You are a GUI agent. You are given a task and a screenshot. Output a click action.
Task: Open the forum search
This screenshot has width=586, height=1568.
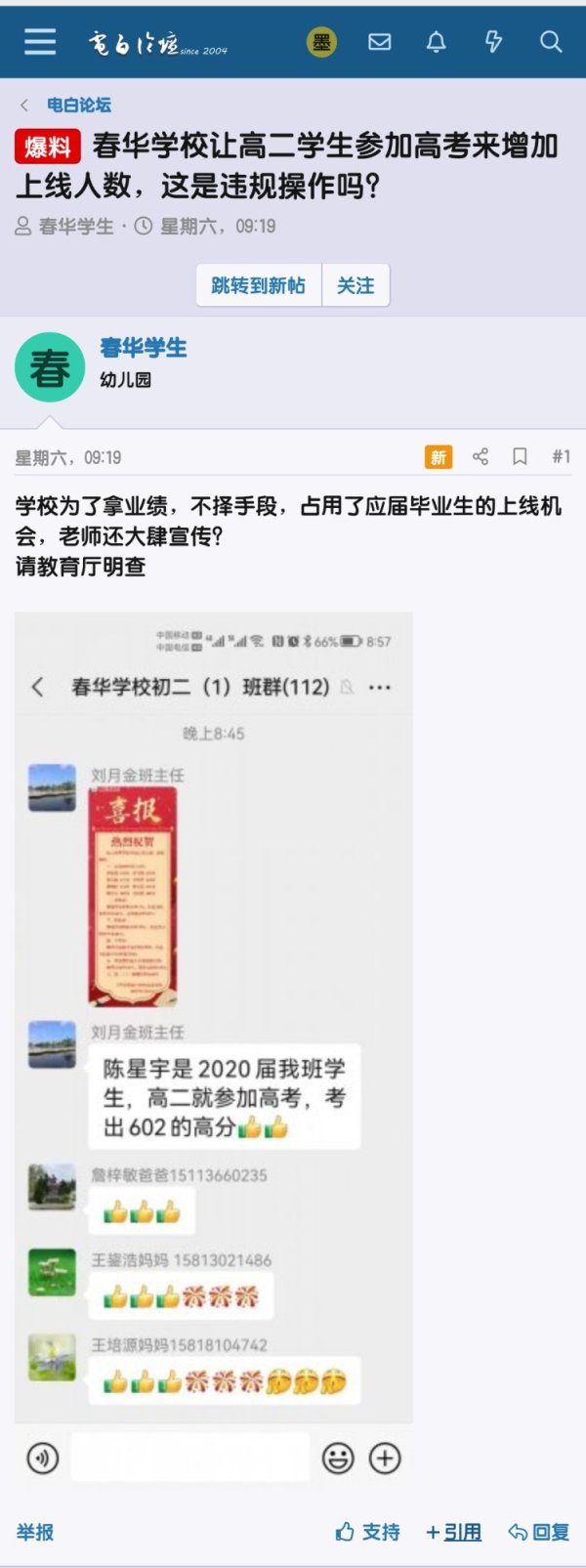551,41
